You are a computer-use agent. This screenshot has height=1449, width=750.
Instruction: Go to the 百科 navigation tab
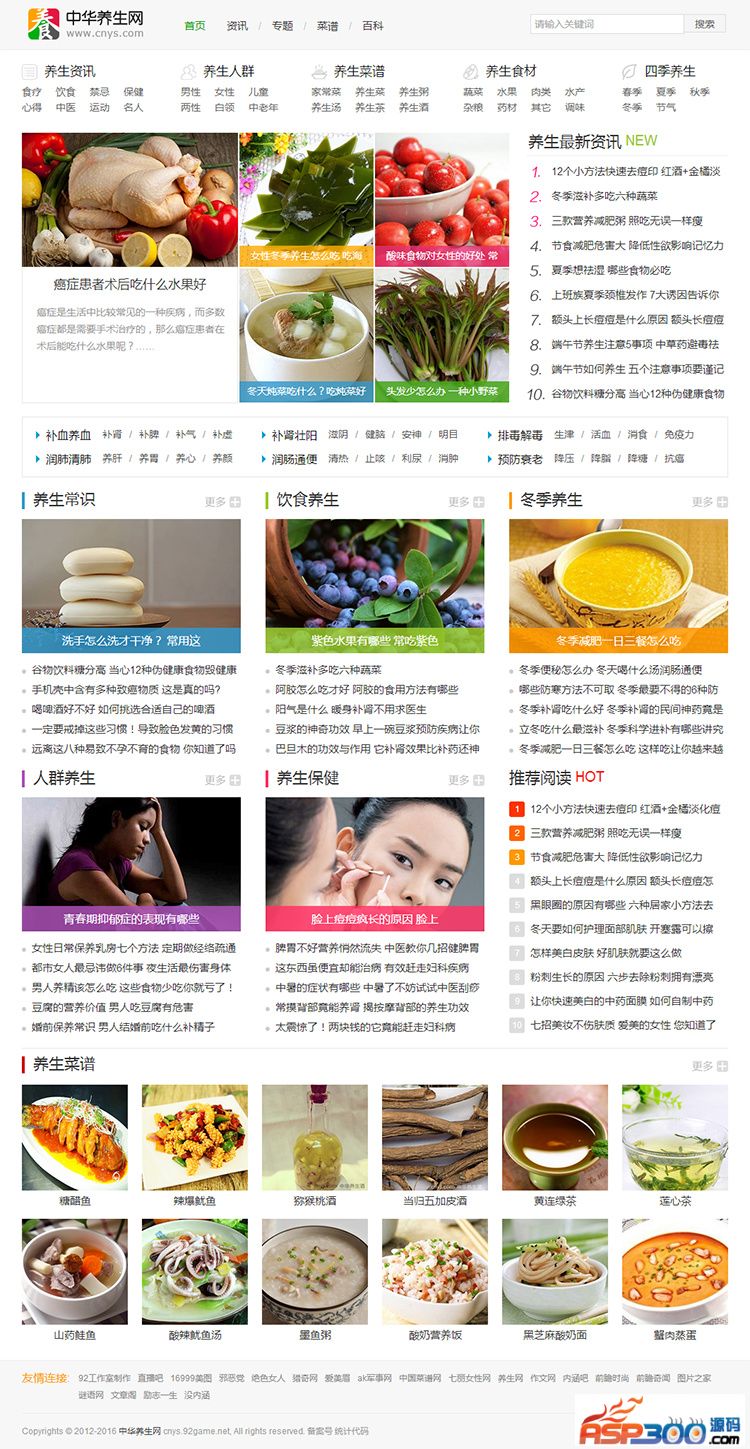coord(372,26)
